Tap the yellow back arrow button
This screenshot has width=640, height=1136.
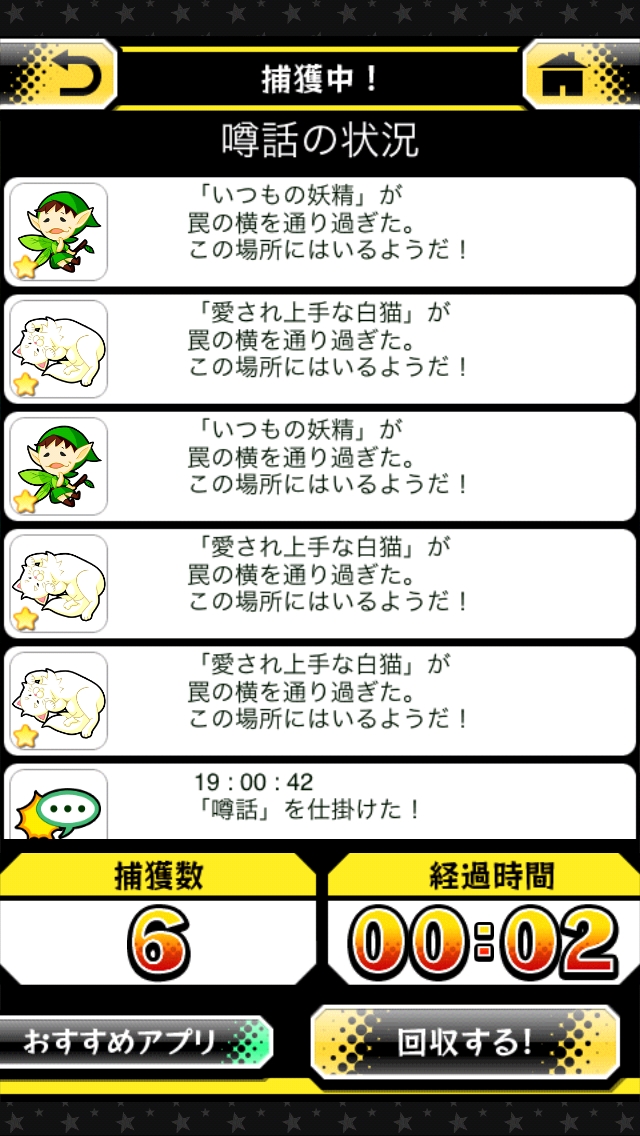(x=62, y=76)
